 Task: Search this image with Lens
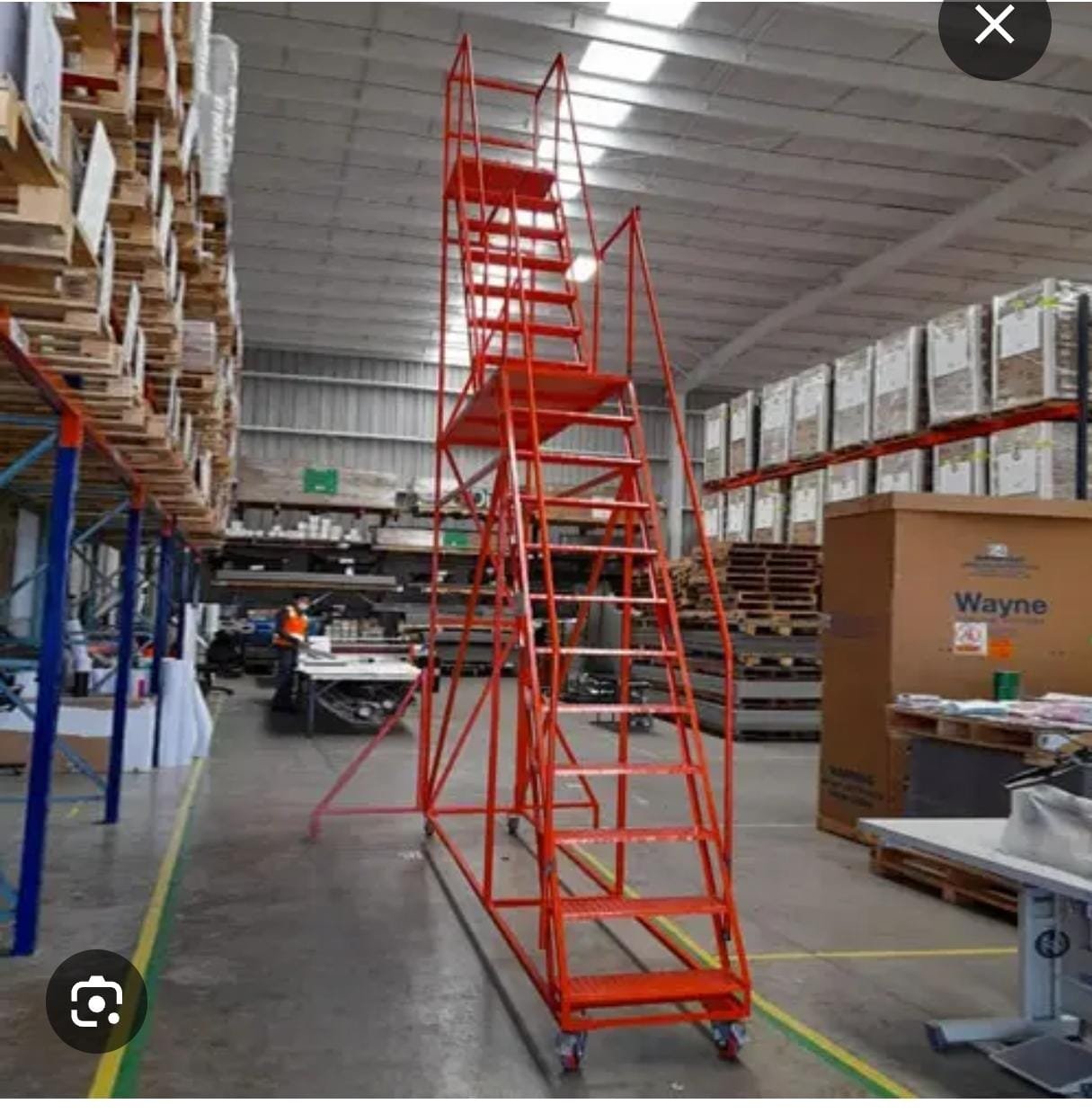(96, 1001)
